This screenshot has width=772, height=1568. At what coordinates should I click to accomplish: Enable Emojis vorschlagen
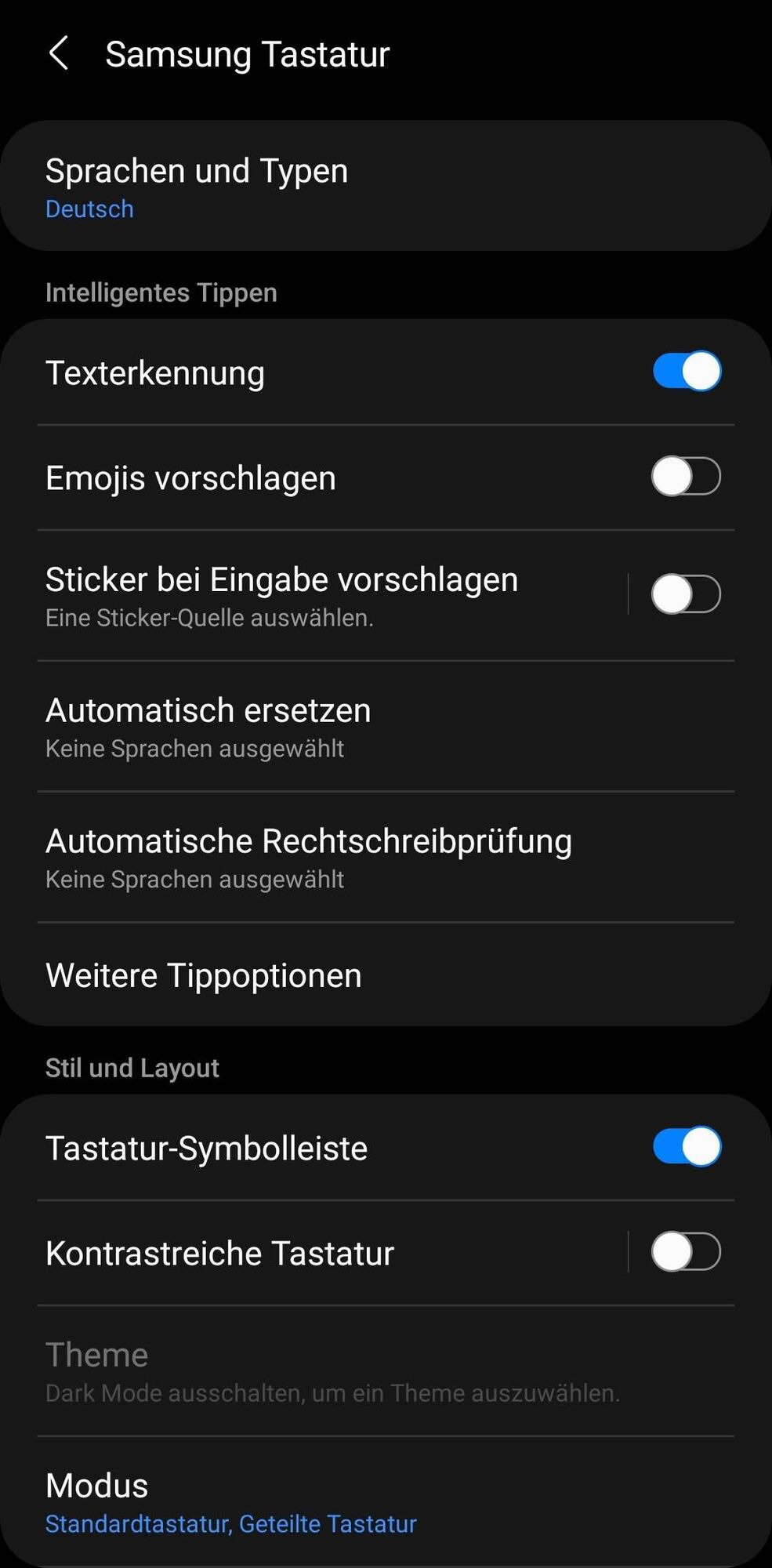687,477
